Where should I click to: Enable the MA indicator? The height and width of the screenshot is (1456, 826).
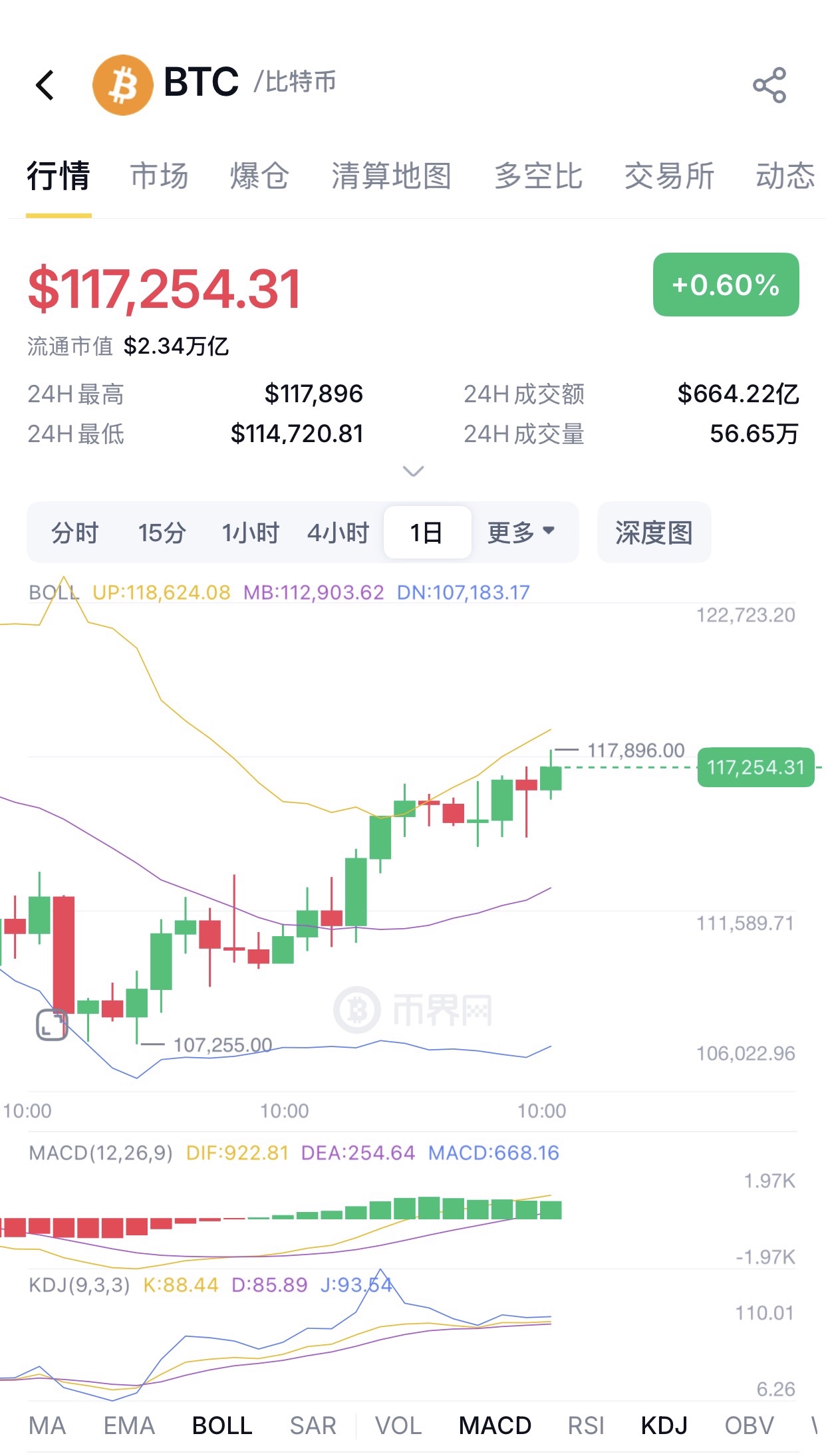[x=47, y=1425]
